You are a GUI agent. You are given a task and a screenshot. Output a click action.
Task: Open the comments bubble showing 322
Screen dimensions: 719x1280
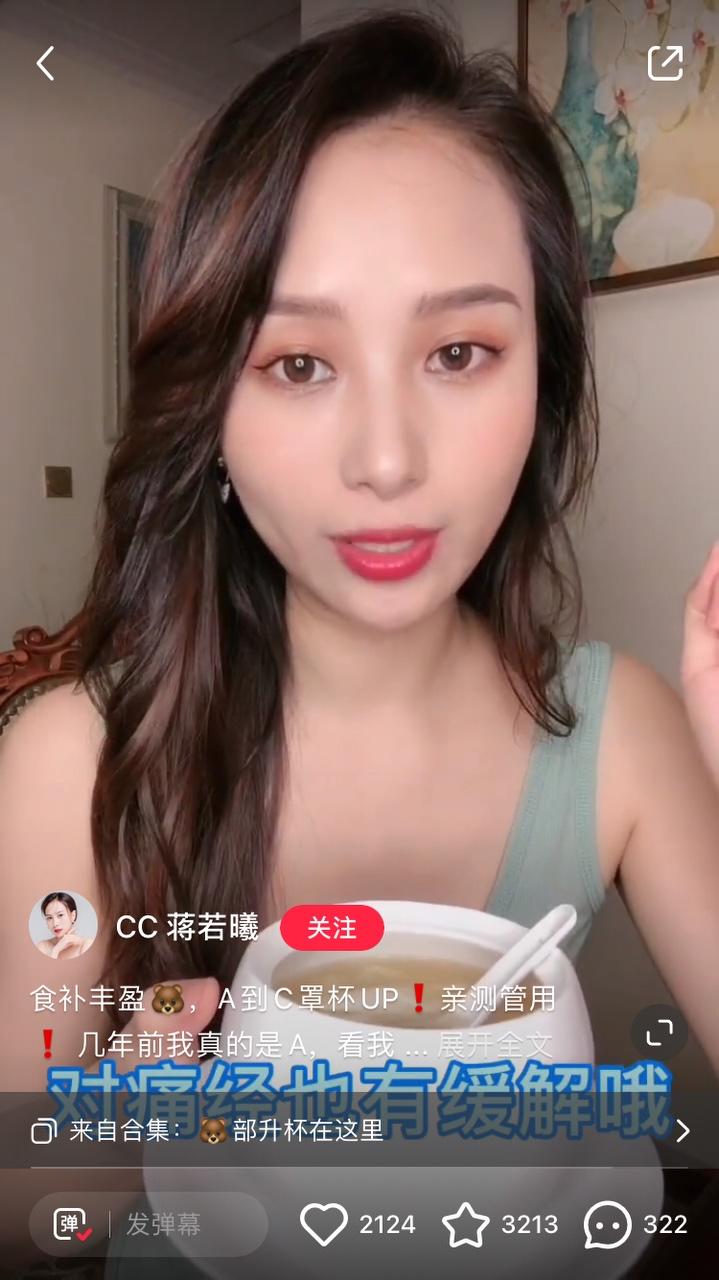click(608, 1225)
